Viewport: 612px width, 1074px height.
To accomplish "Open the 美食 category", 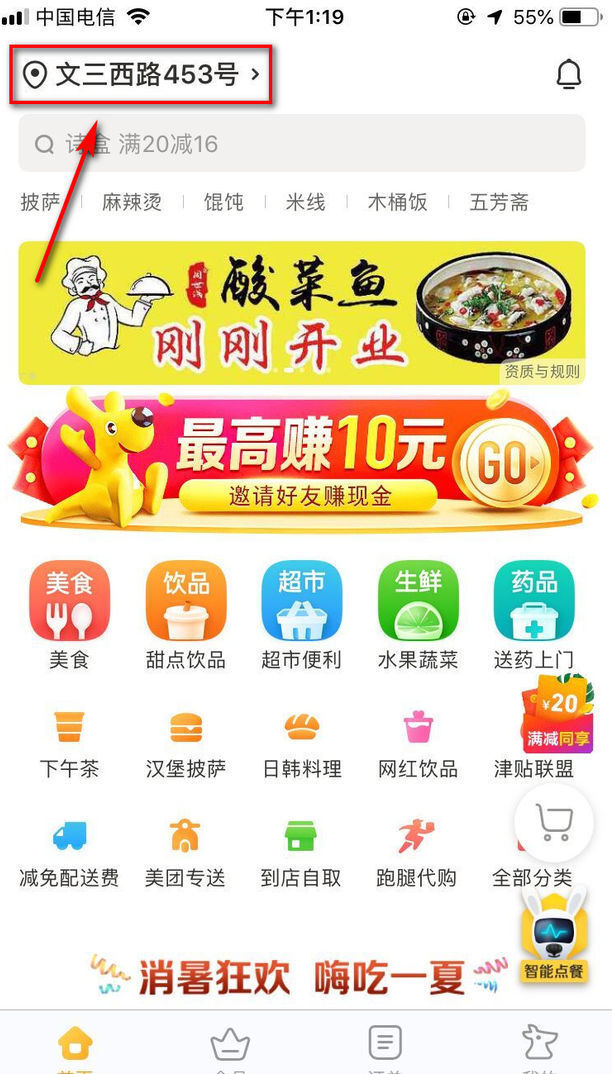I will point(69,614).
